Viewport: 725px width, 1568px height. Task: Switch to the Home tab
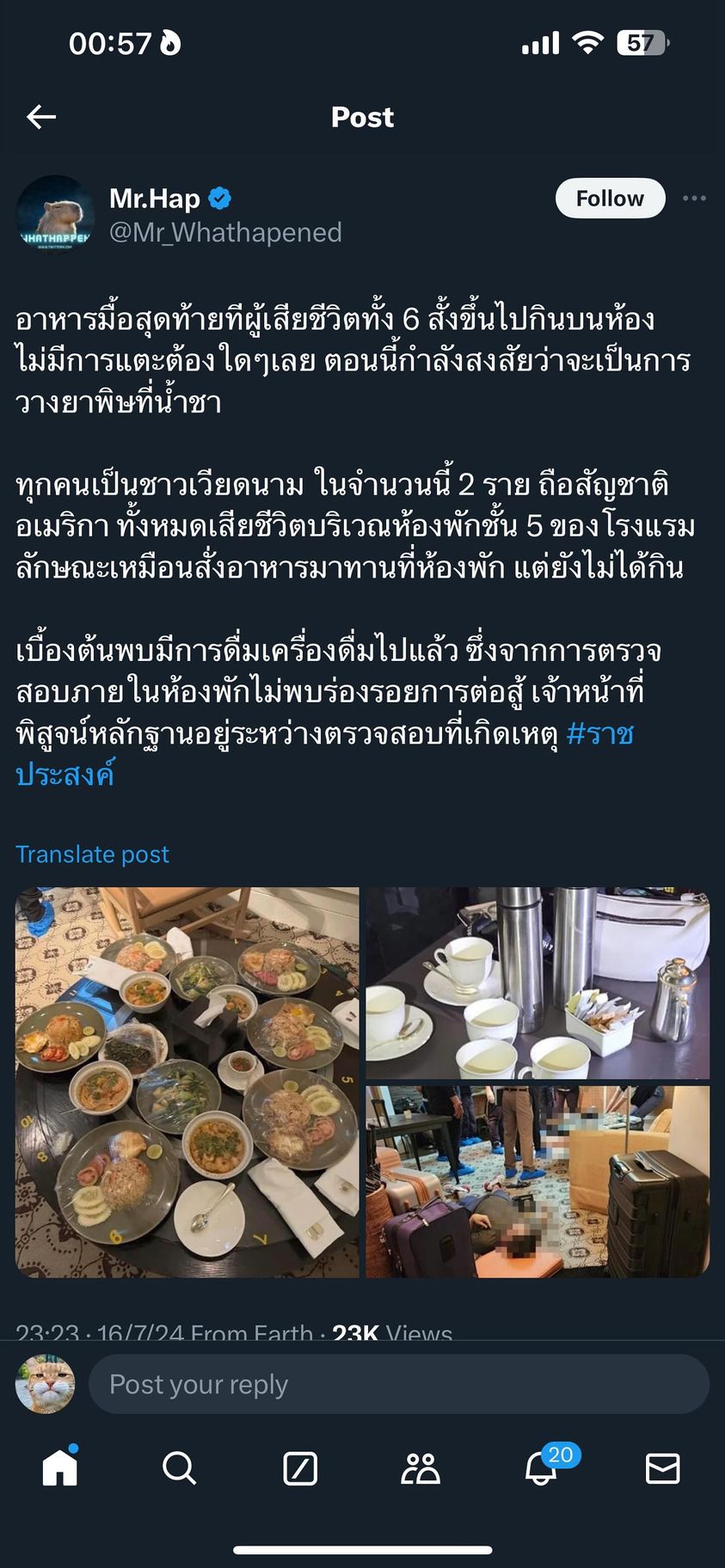tap(60, 1468)
